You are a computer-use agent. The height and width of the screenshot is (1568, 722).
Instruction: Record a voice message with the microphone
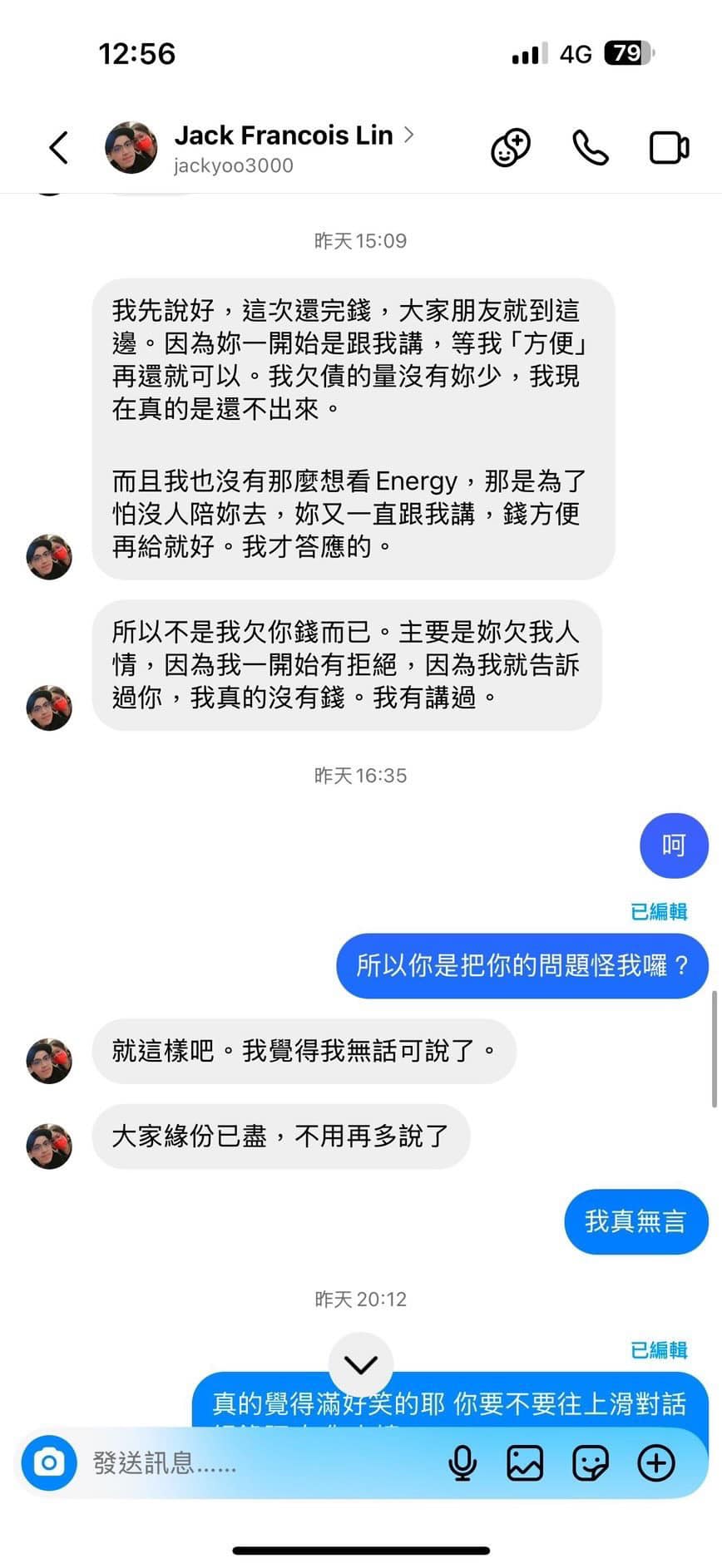[462, 1463]
